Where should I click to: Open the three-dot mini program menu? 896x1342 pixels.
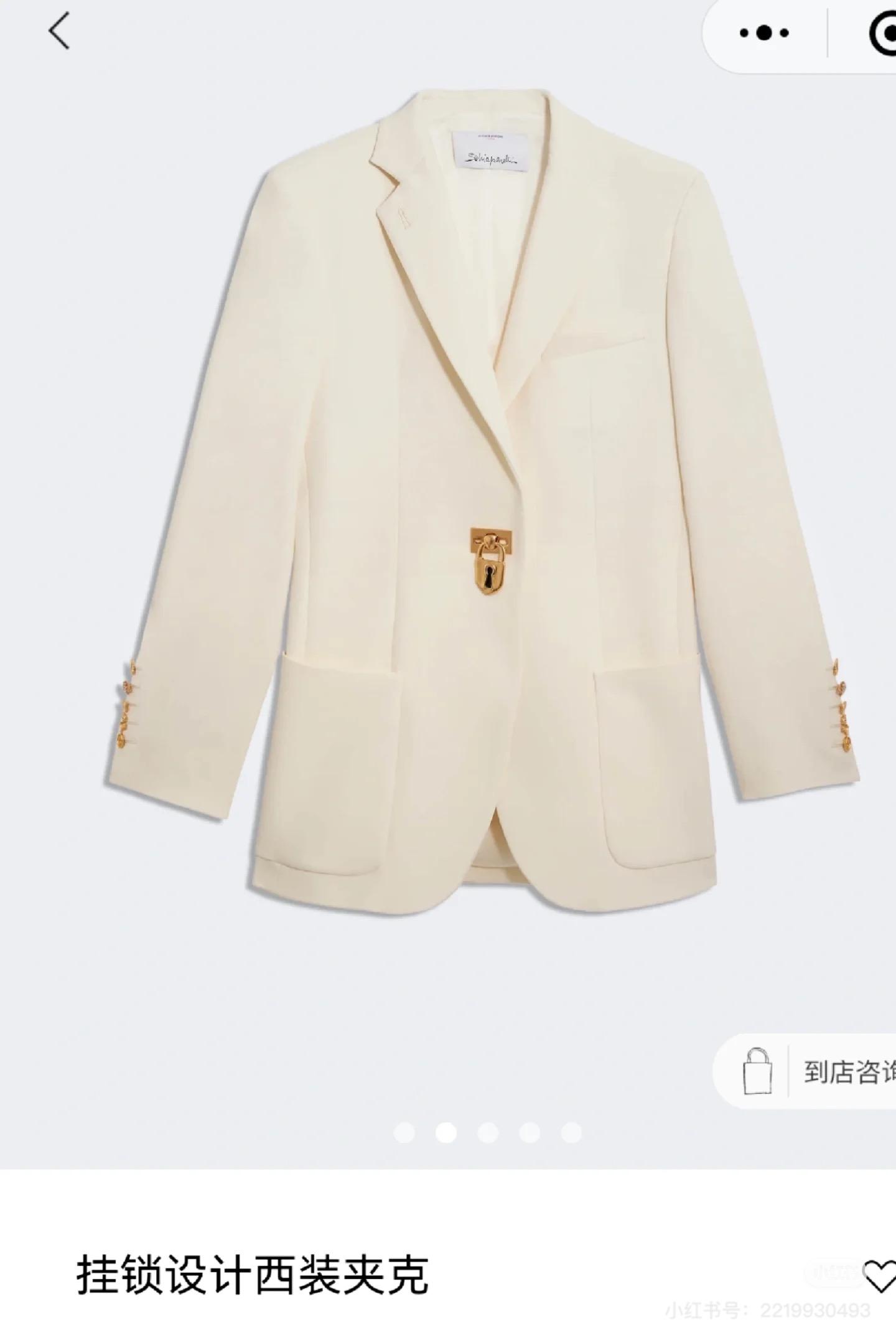(x=764, y=34)
